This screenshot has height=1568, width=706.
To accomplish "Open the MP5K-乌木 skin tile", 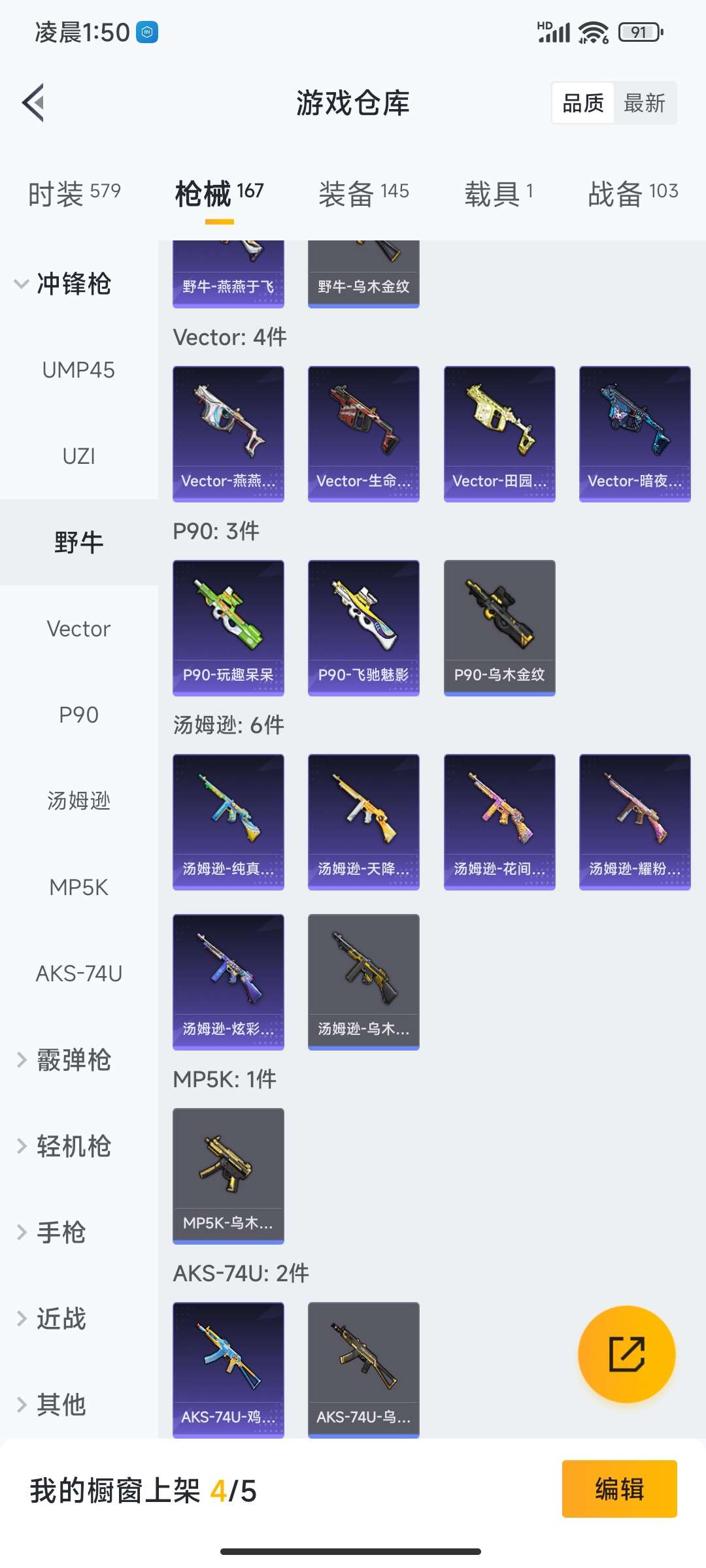I will (x=228, y=1175).
